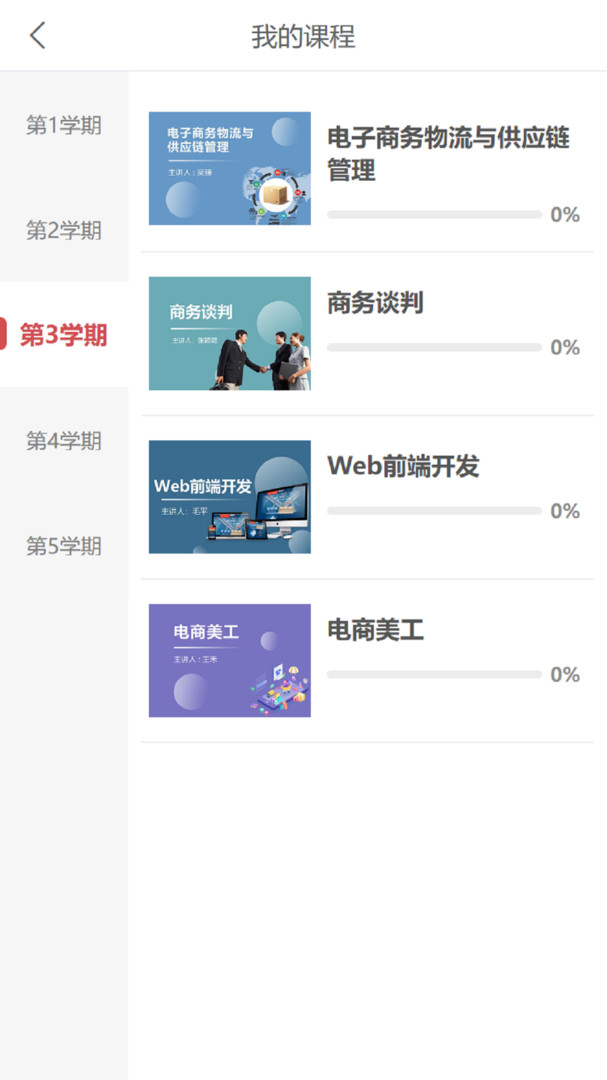Viewport: 607px width, 1080px height.
Task: Show courses for 第4学期
Action: pos(64,441)
